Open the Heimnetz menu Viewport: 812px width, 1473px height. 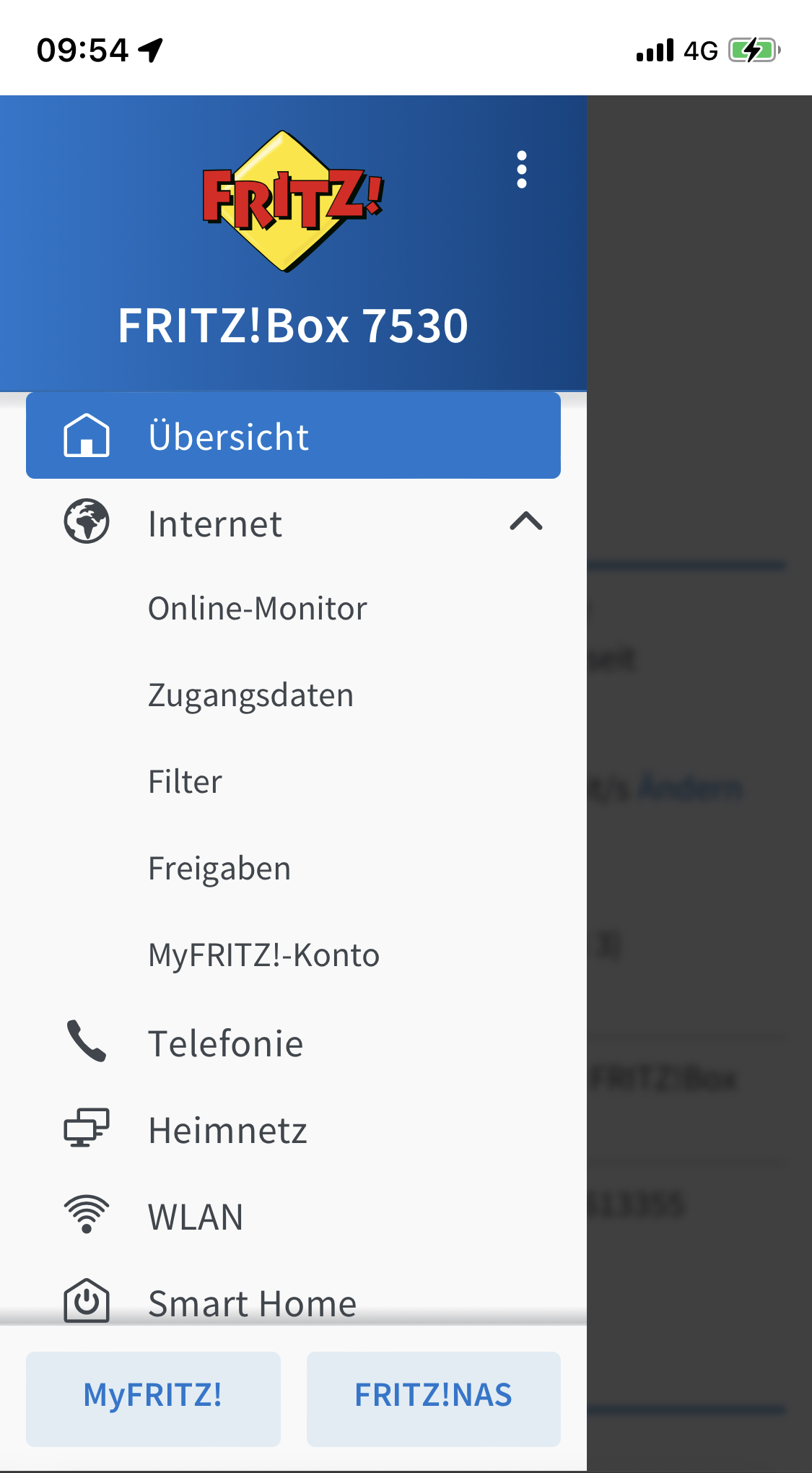227,1130
